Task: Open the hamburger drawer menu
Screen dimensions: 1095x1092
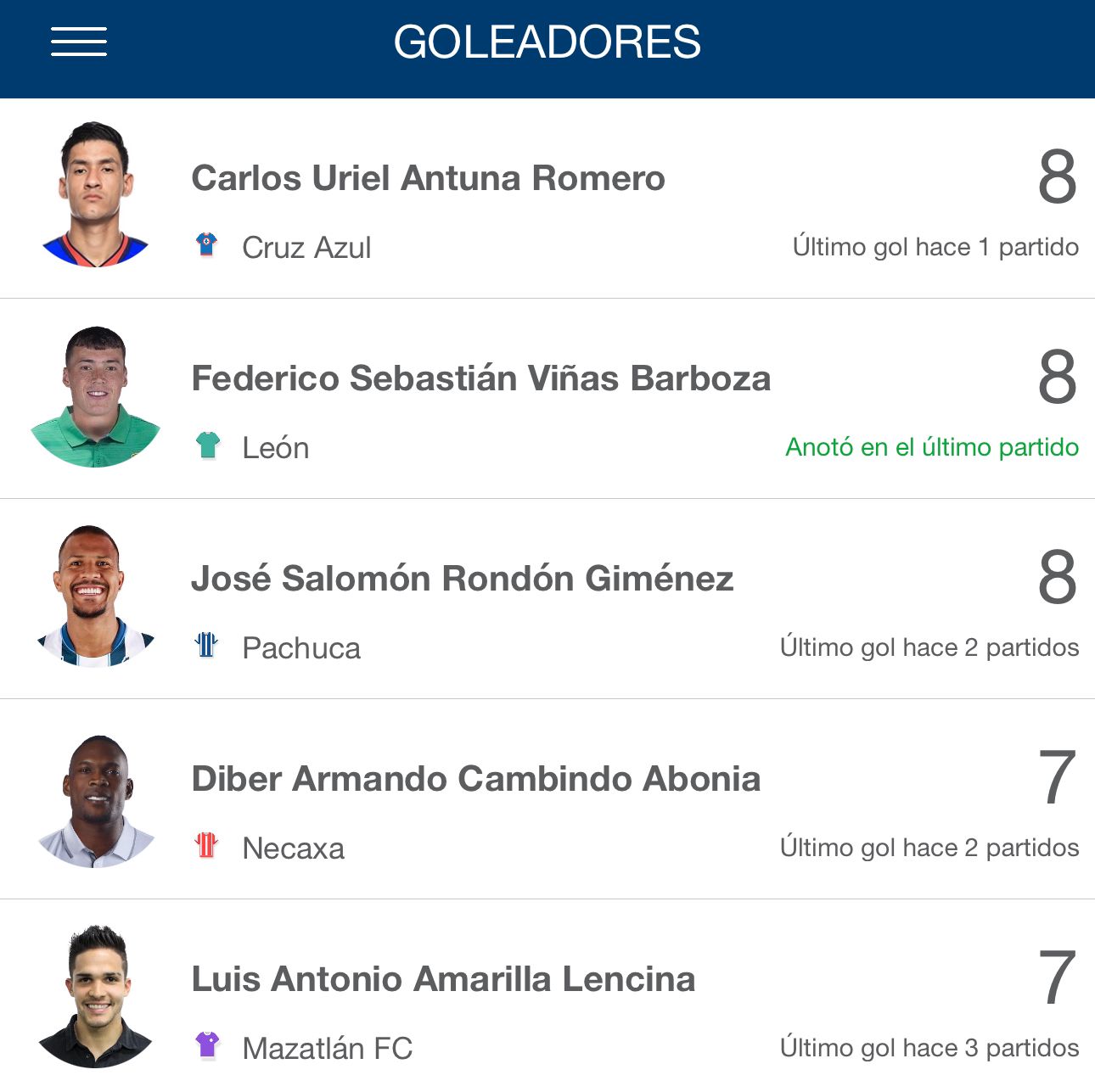Action: click(x=79, y=42)
